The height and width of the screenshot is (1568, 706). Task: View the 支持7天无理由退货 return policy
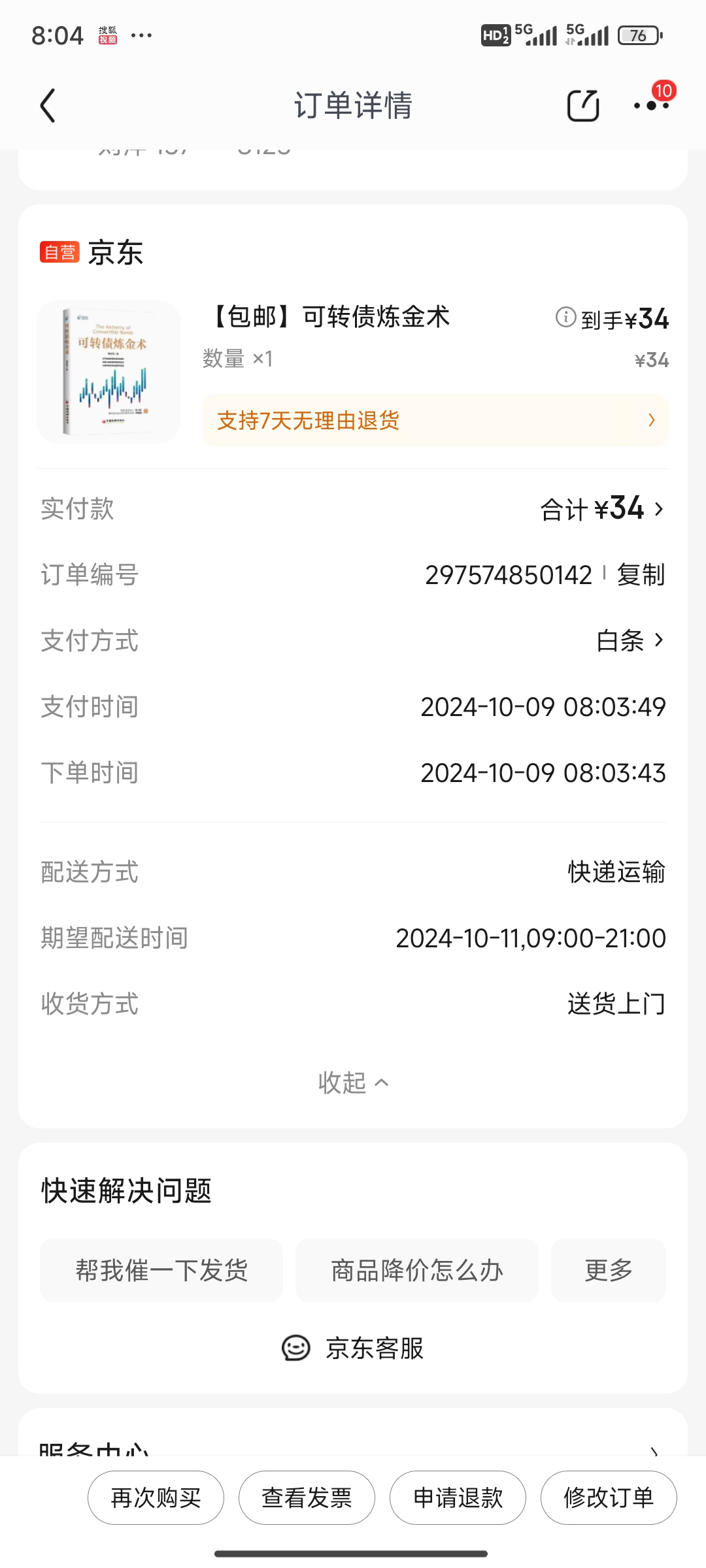435,421
